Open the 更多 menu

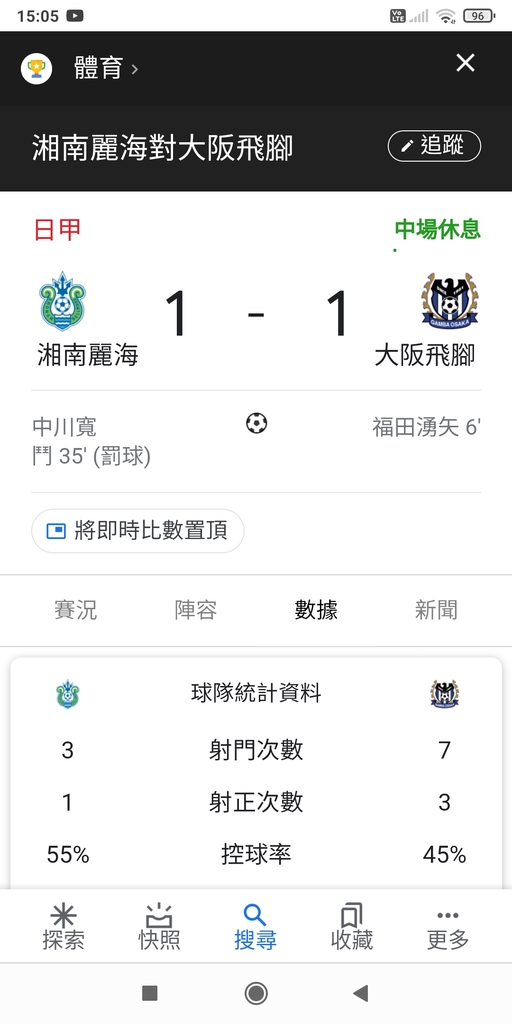[448, 927]
